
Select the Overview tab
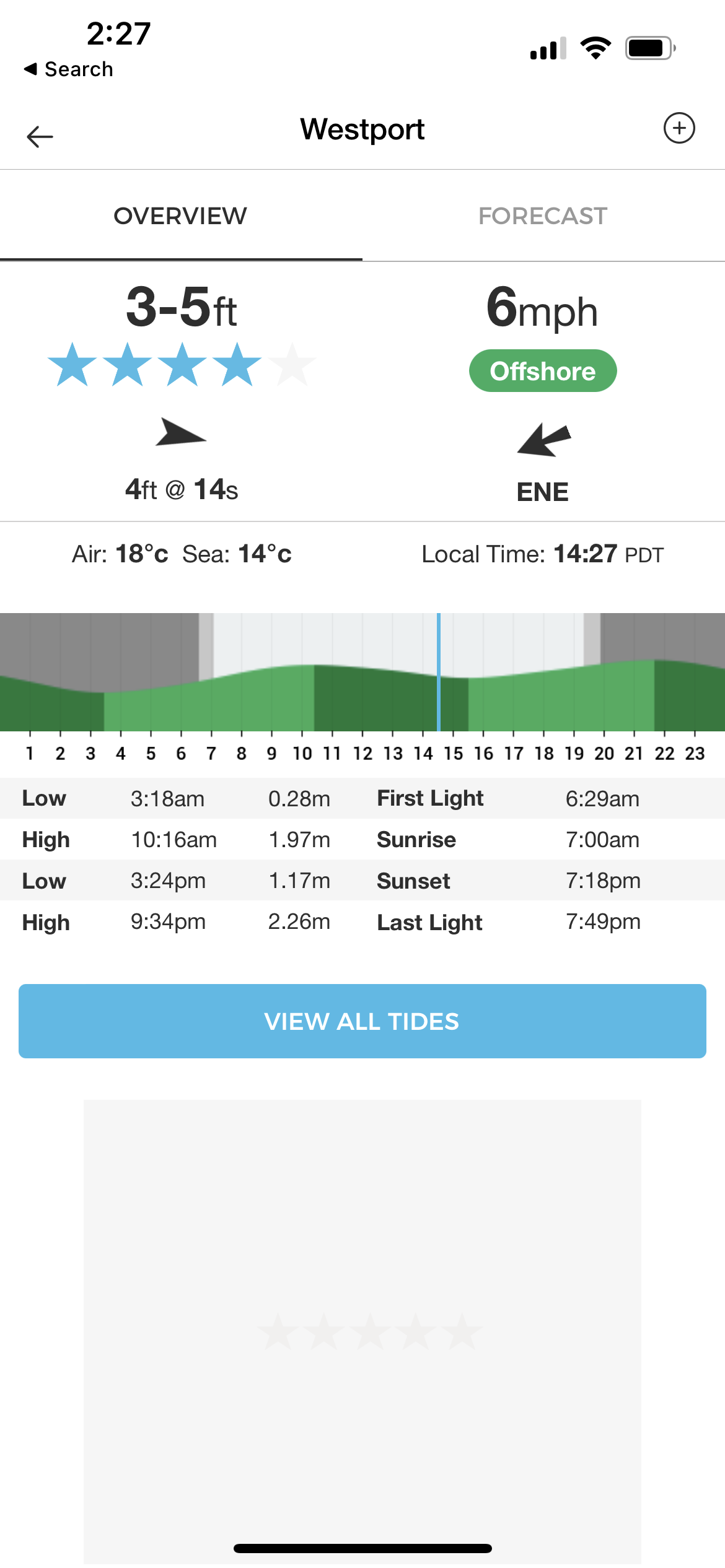(x=180, y=216)
